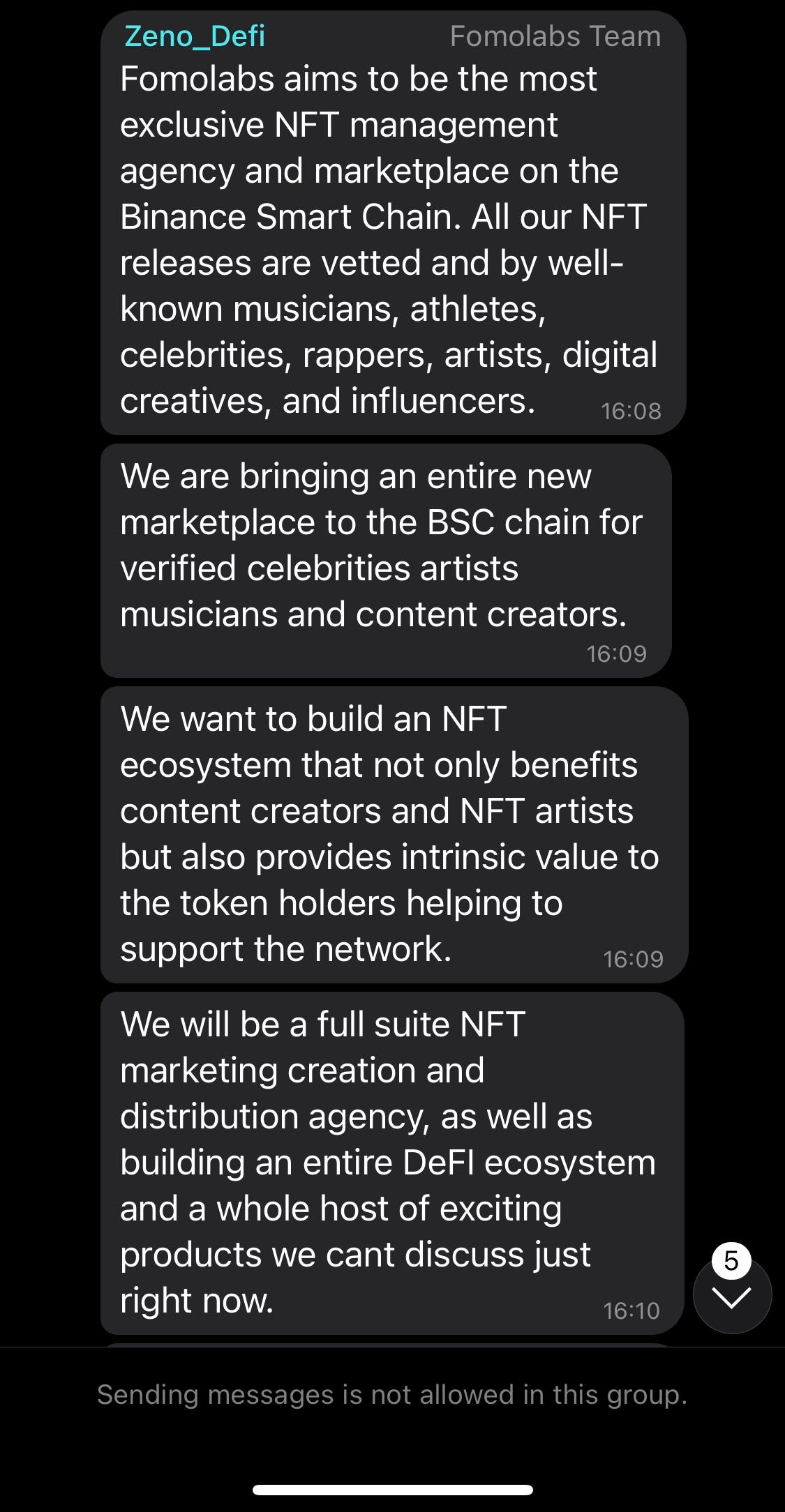This screenshot has height=1512, width=785.
Task: Jump to latest messages with down arrow
Action: coord(732,1294)
